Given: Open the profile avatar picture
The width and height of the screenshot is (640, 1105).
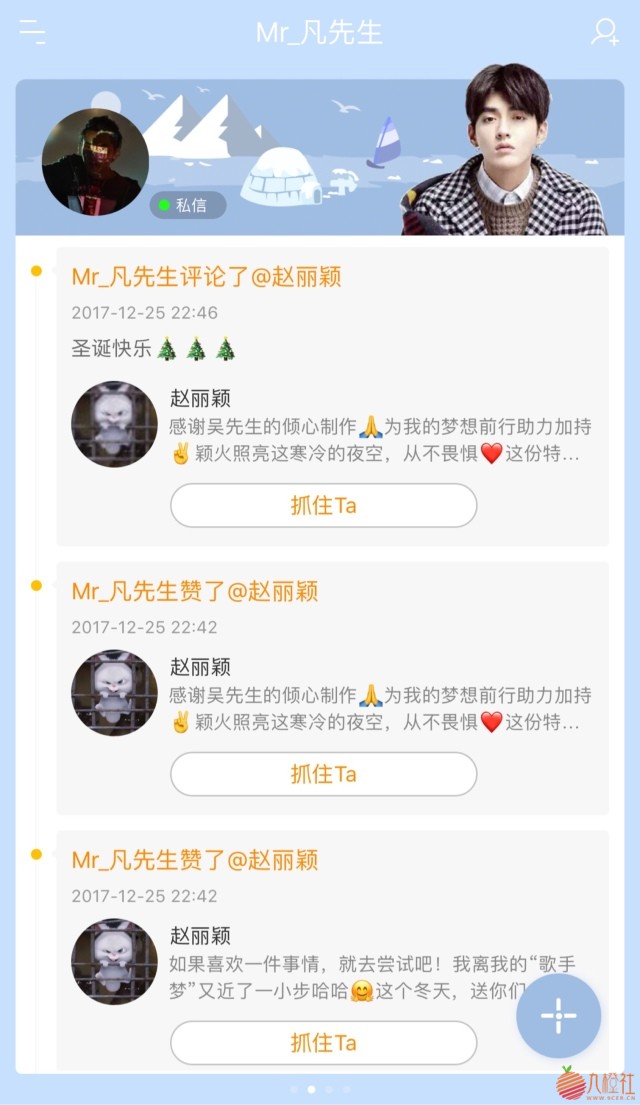Looking at the screenshot, I should [95, 161].
